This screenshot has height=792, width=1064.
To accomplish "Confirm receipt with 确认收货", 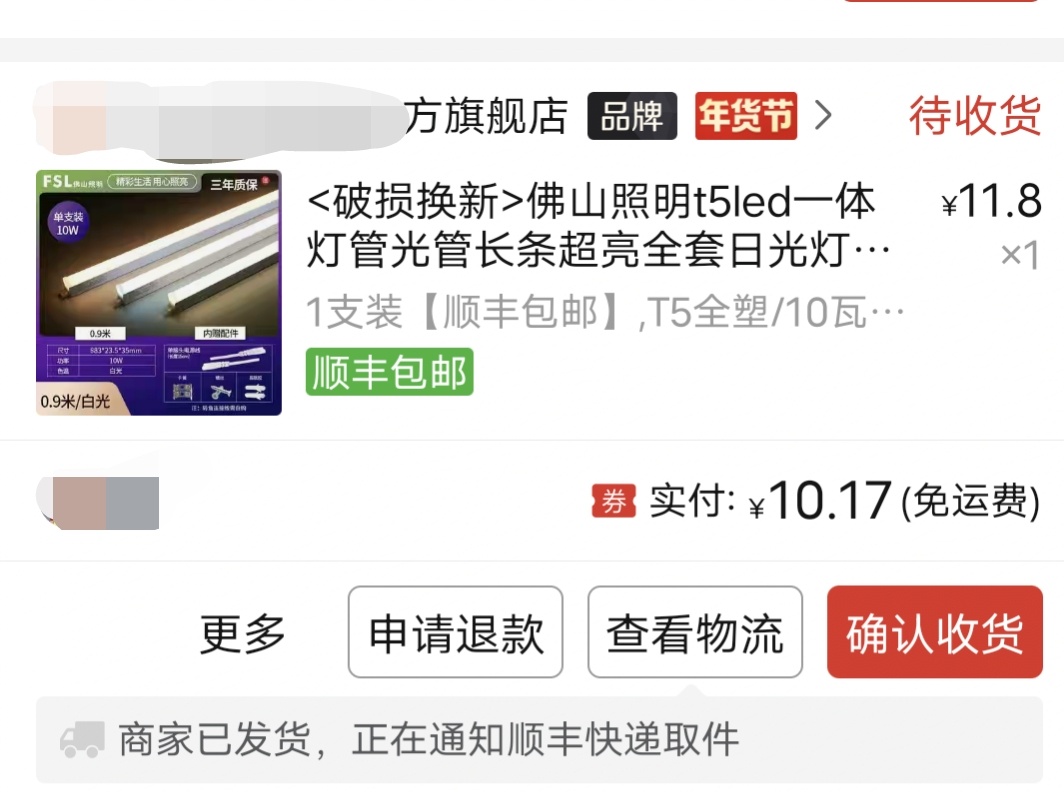I will click(934, 633).
